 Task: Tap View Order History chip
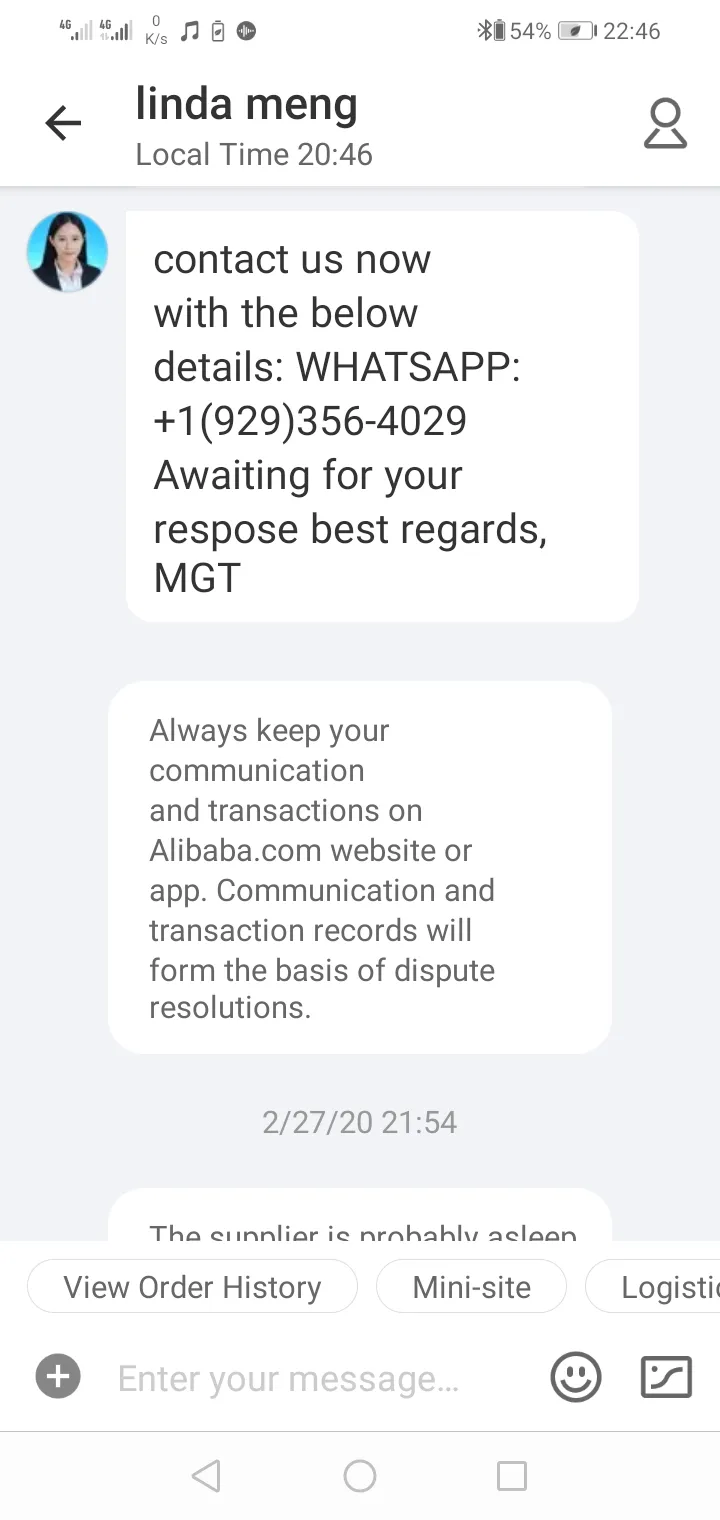192,1287
